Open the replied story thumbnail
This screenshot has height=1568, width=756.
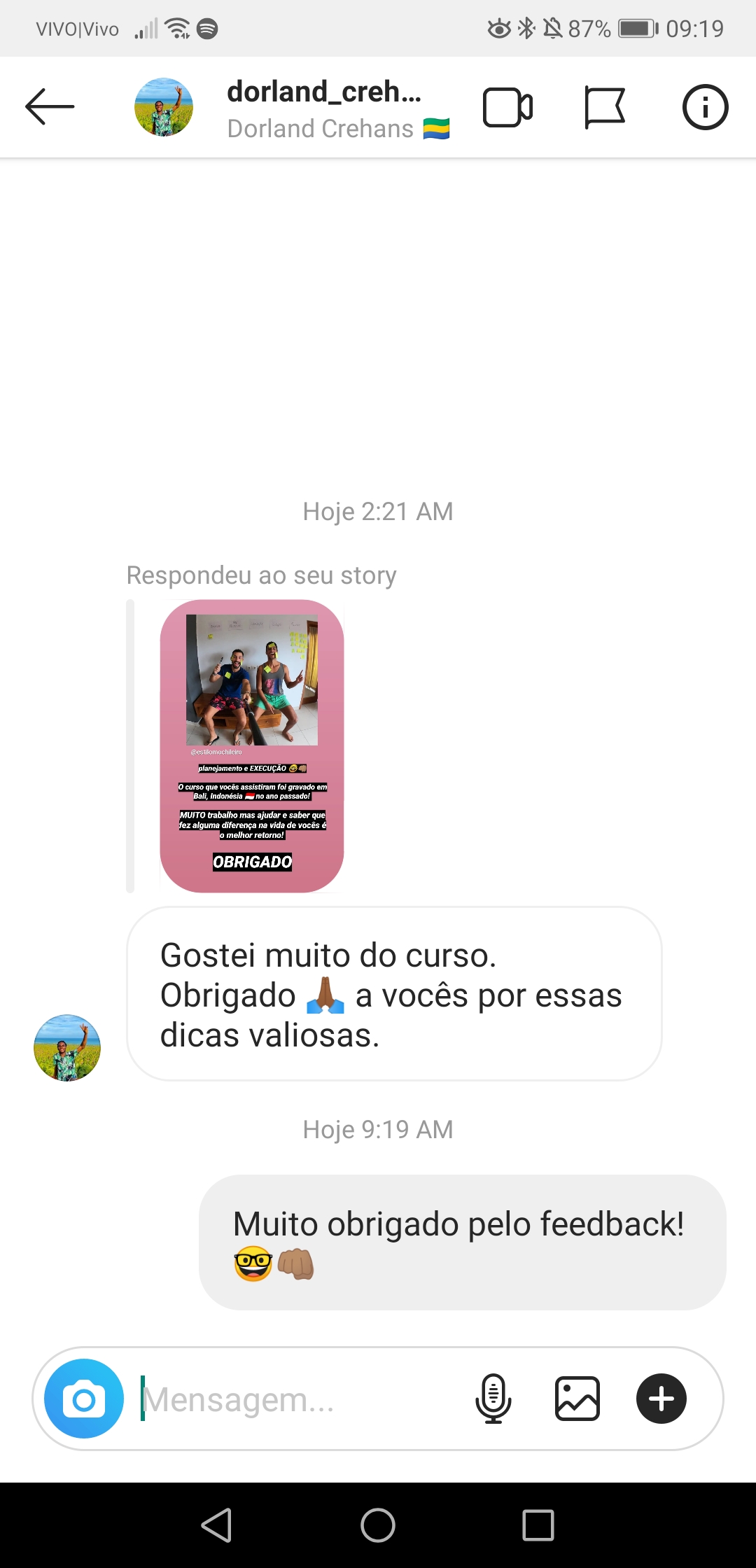[252, 746]
